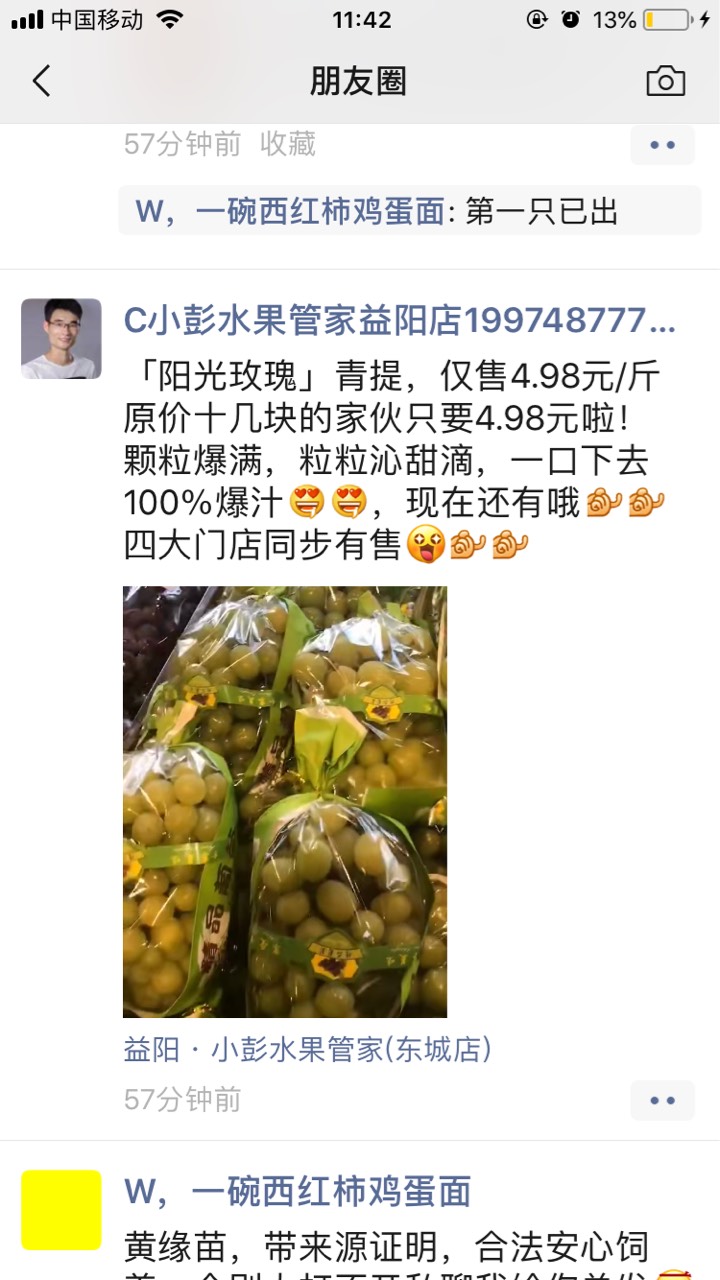This screenshot has height=1280, width=720.
Task: Open the like/comment menu under the grapes post
Action: click(662, 1100)
